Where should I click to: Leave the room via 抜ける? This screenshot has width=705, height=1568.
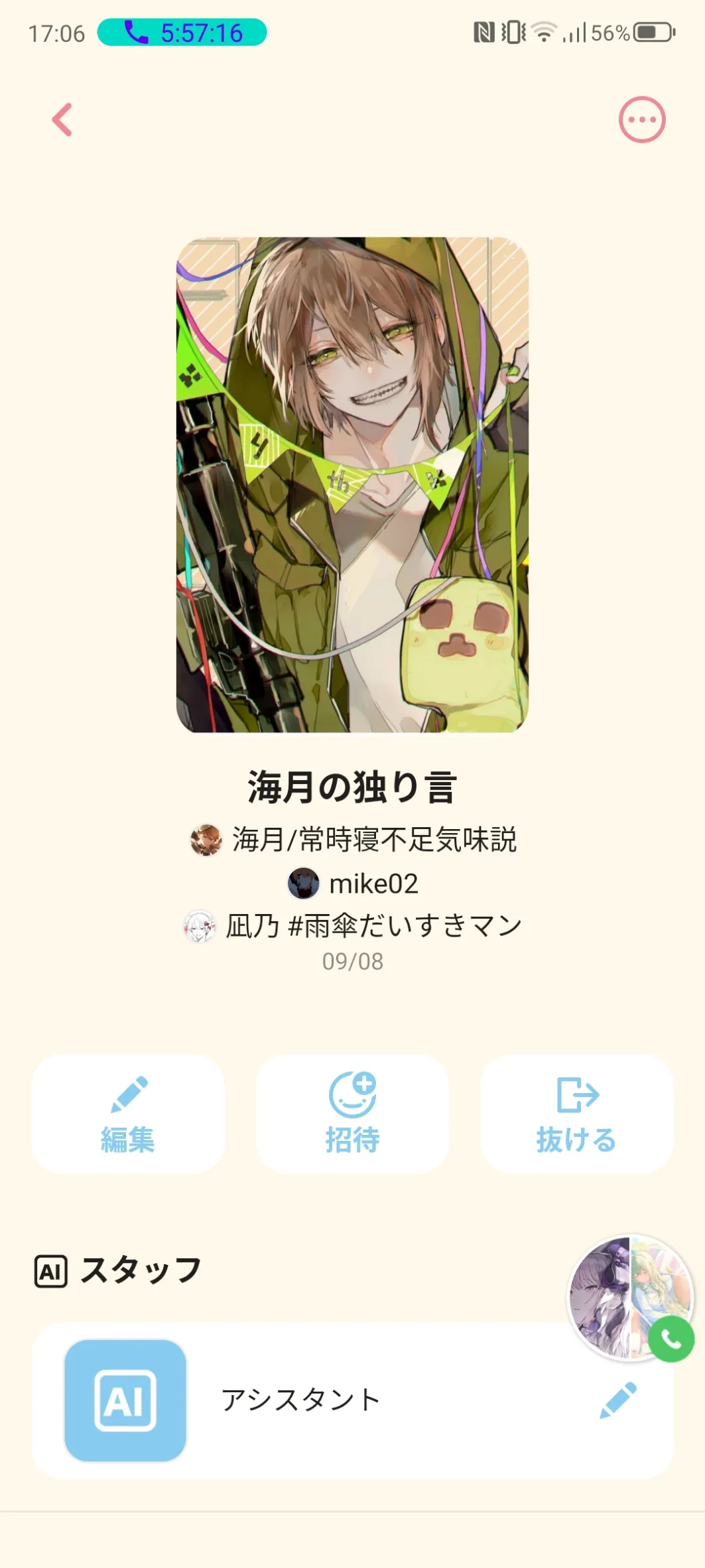click(576, 1114)
